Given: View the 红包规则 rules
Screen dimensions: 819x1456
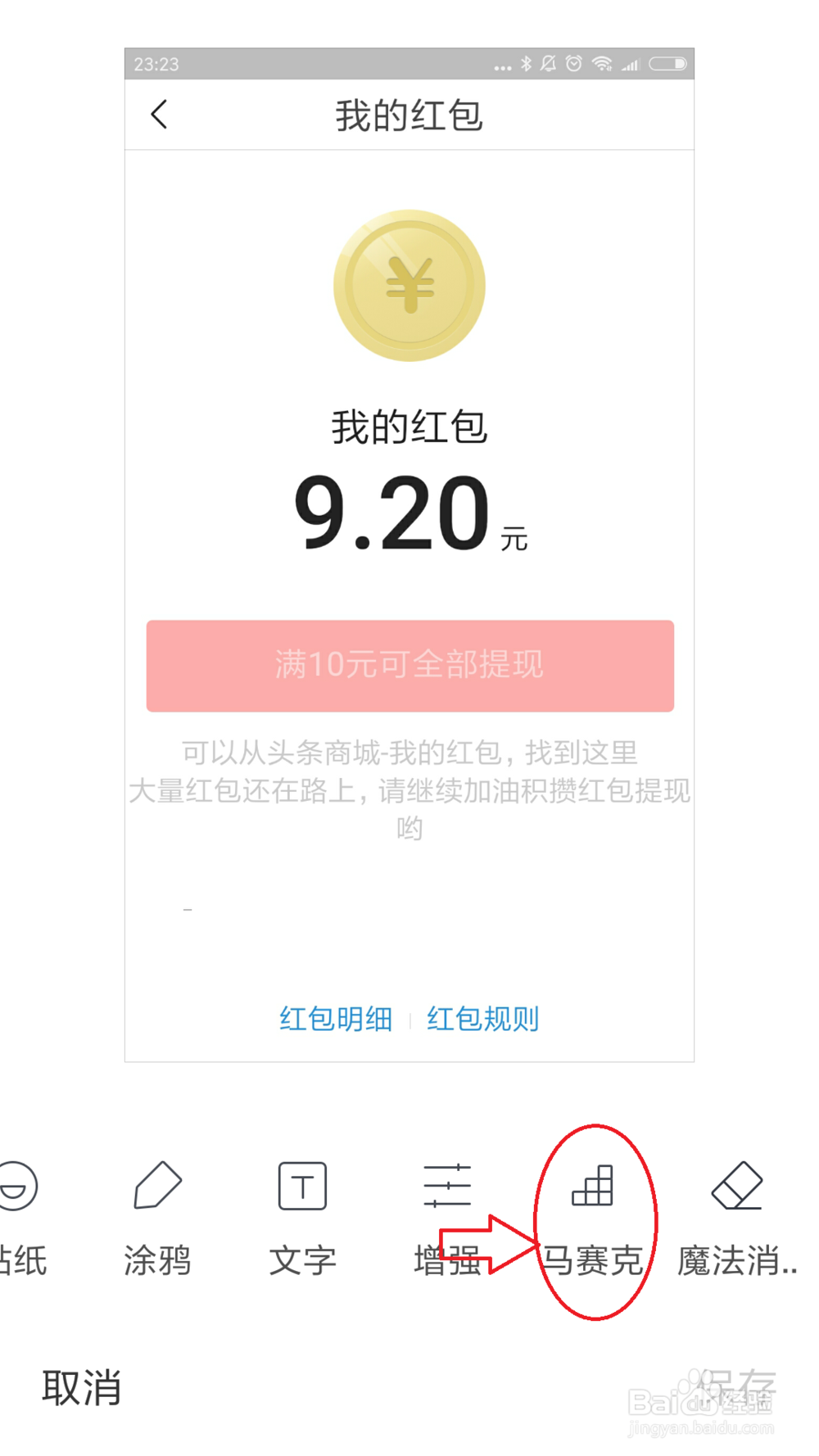Looking at the screenshot, I should pos(482,1018).
